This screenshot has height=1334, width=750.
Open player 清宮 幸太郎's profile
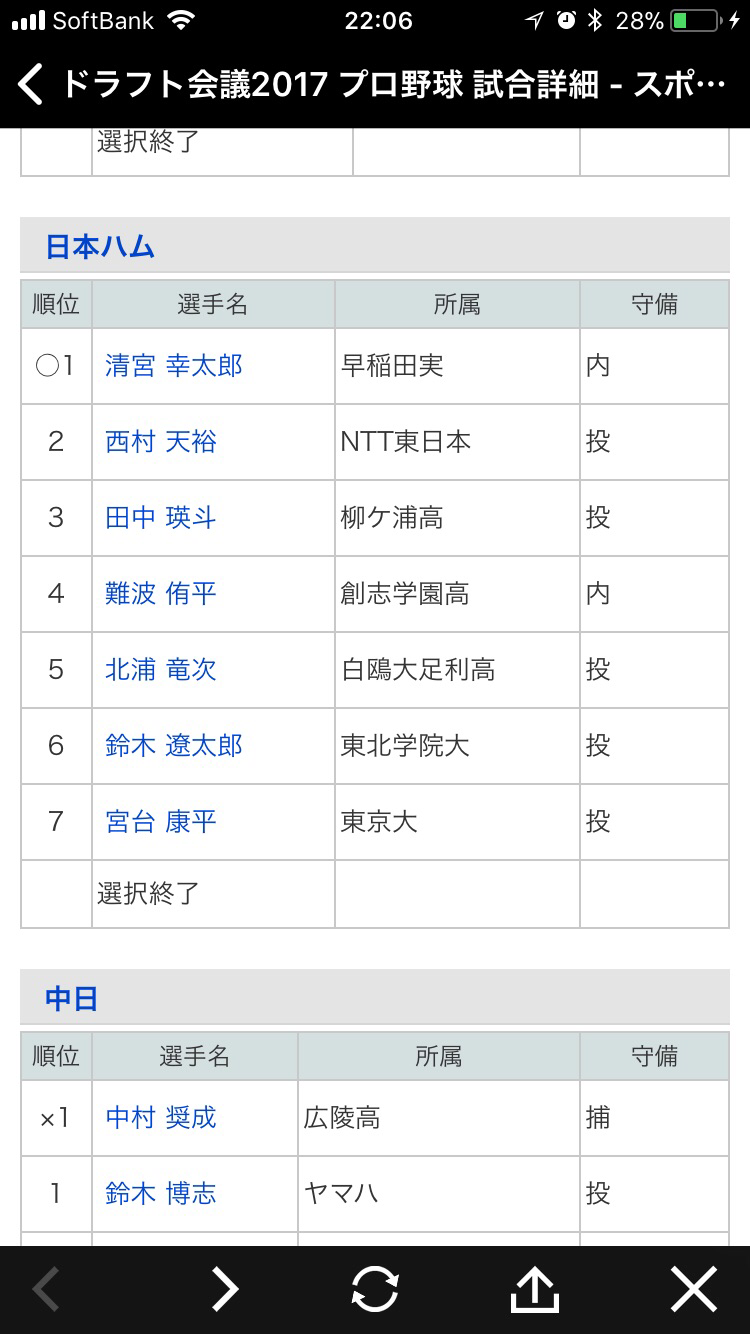174,366
